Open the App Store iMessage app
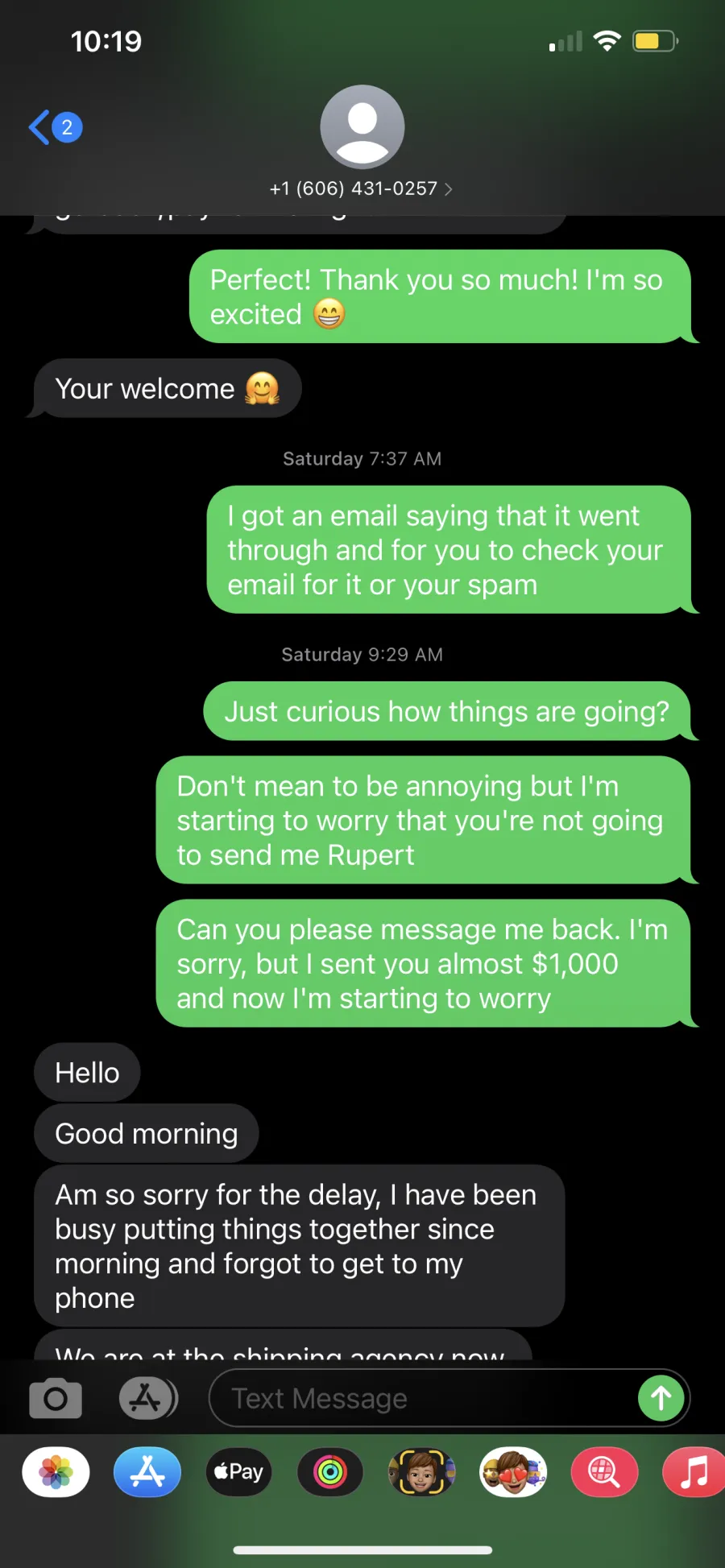725x1568 pixels. click(x=147, y=1472)
